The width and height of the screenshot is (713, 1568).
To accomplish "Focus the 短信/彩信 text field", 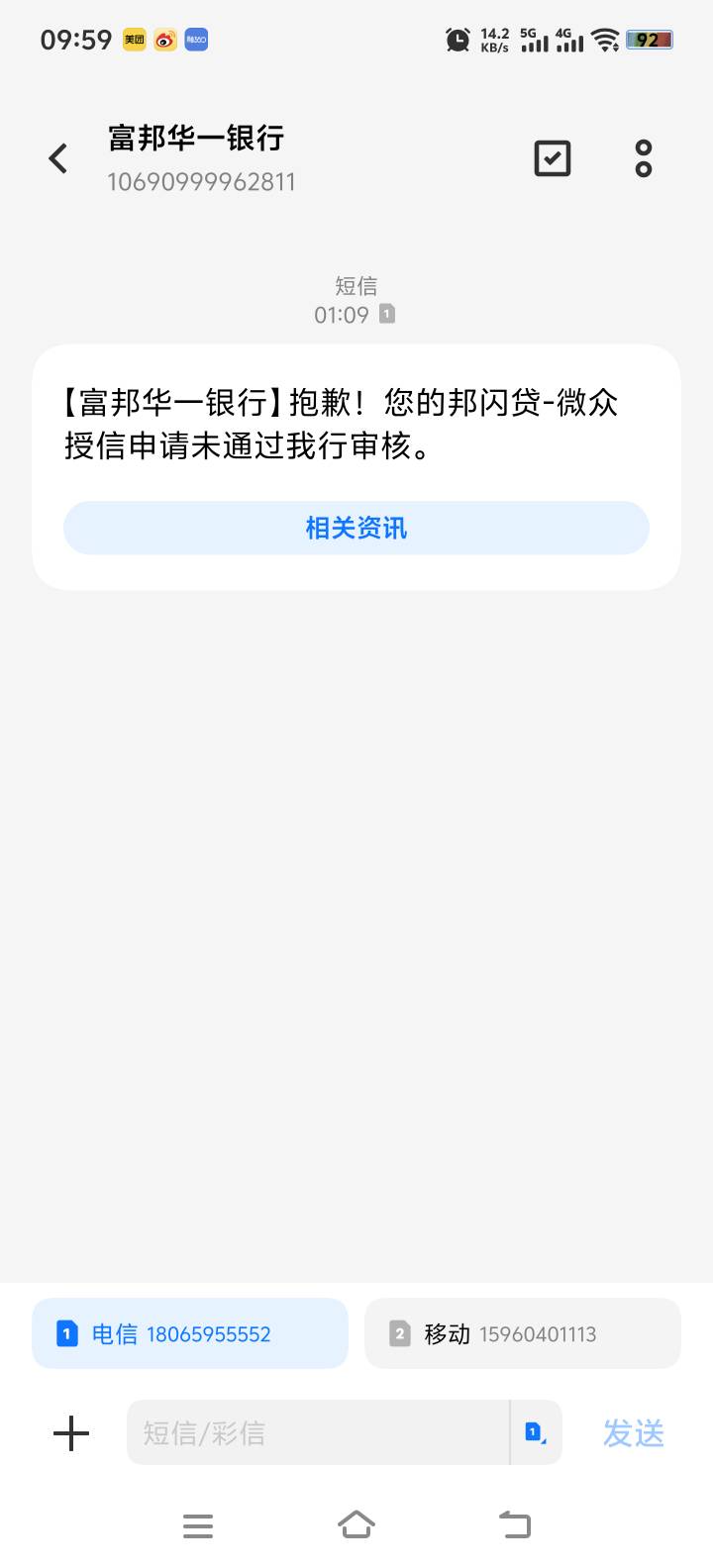I will [x=318, y=1432].
